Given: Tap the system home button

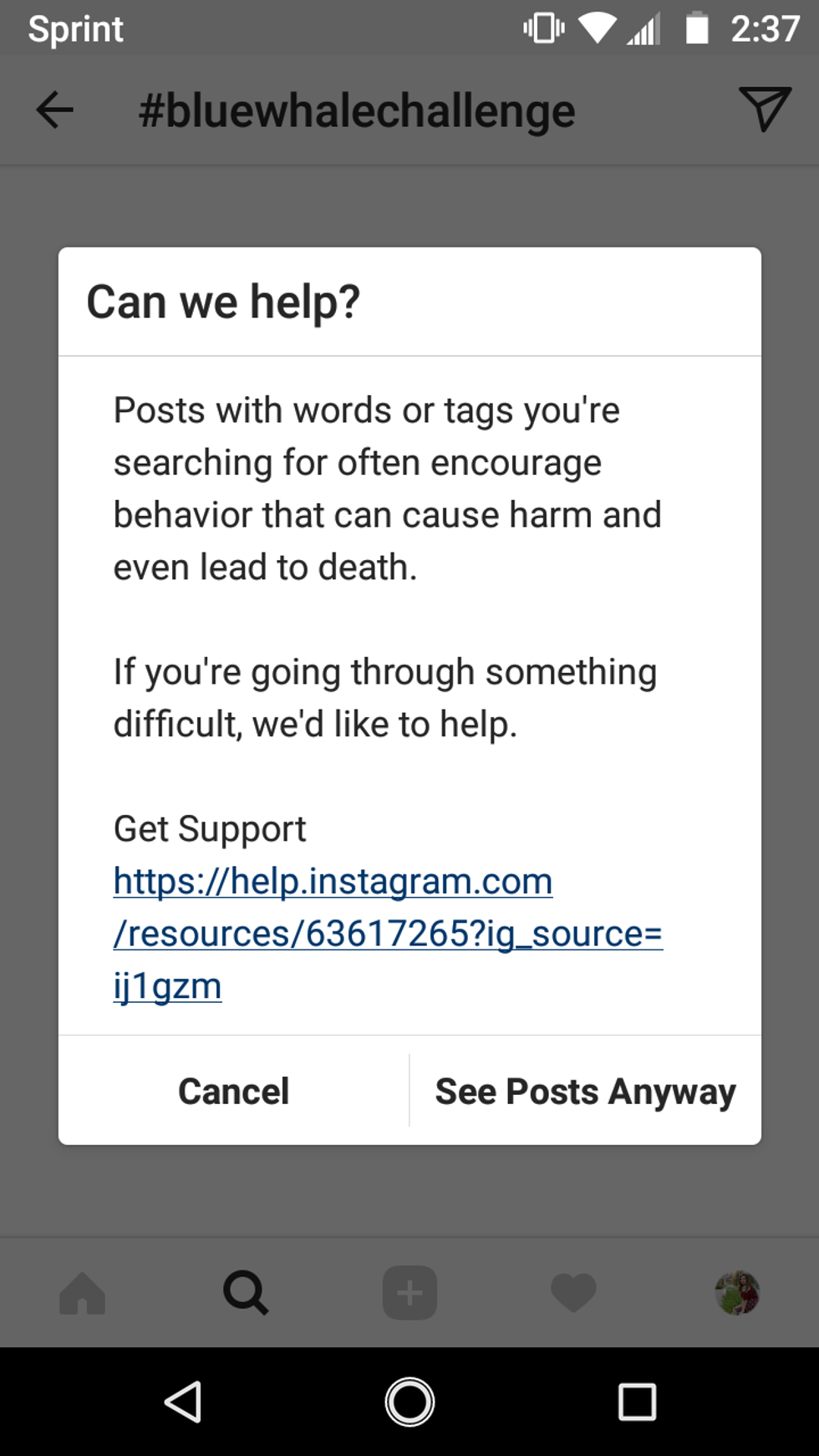Looking at the screenshot, I should click(409, 1402).
